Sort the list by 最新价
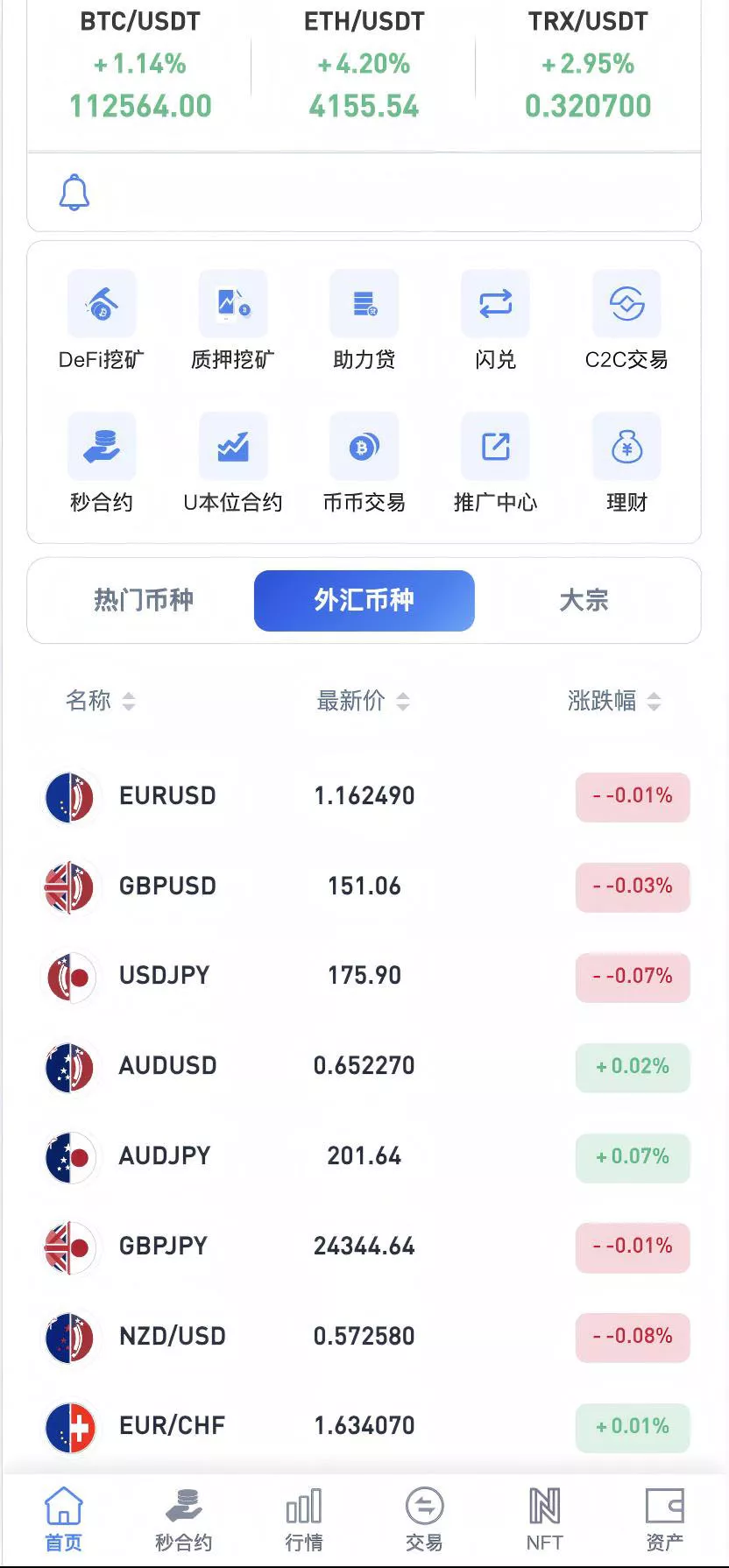 click(363, 701)
